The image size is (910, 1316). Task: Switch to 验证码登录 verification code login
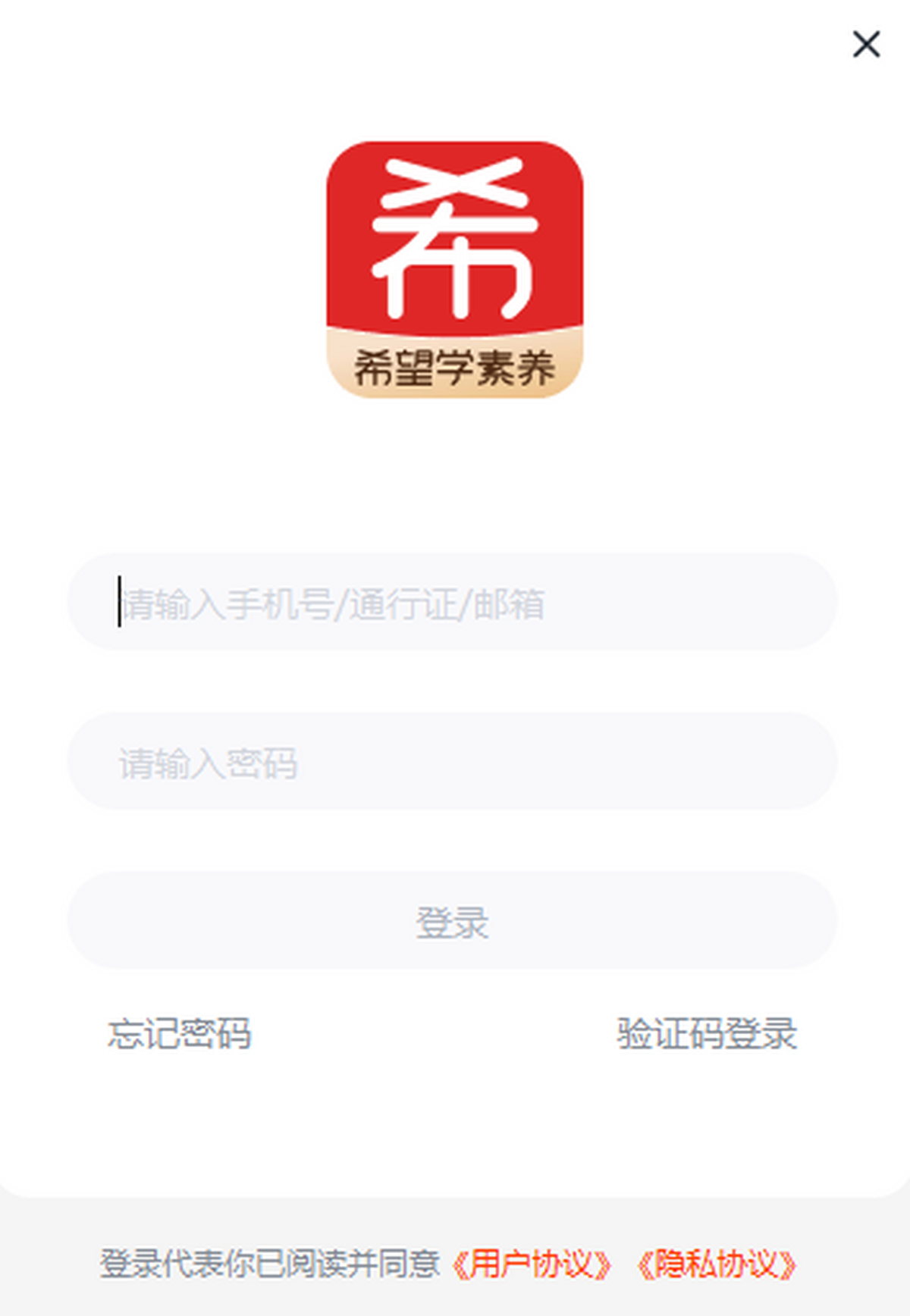[x=707, y=1034]
